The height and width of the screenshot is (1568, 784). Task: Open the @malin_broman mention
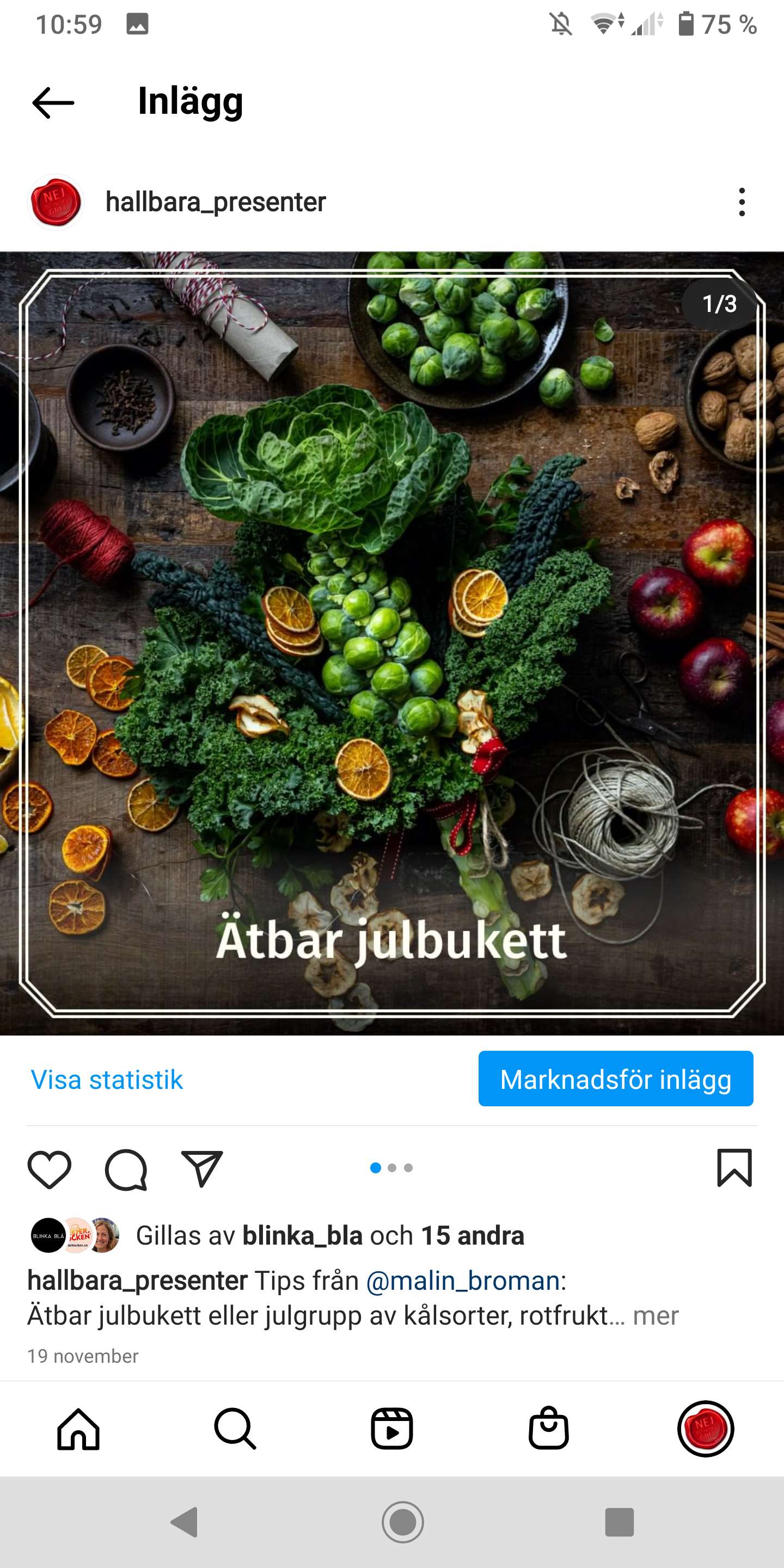pyautogui.click(x=463, y=1280)
